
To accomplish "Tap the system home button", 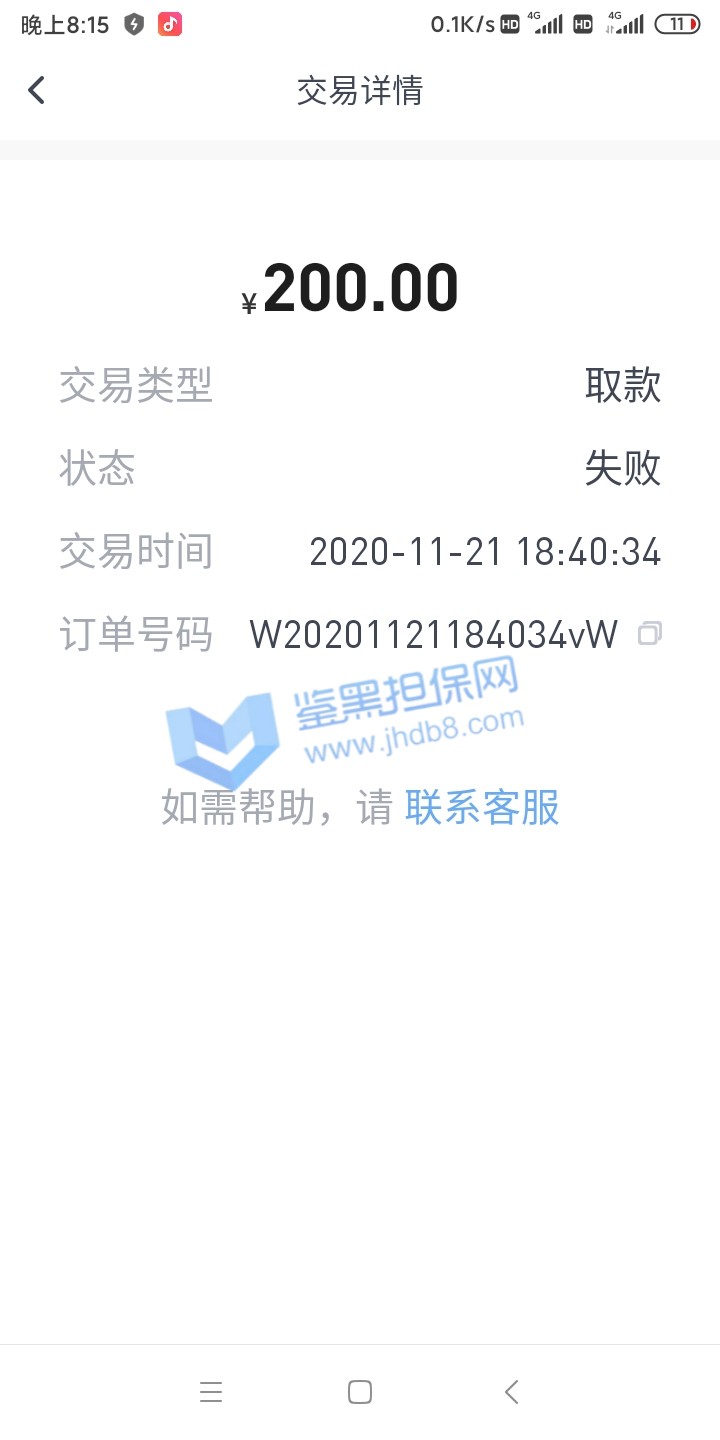I will tap(360, 1392).
